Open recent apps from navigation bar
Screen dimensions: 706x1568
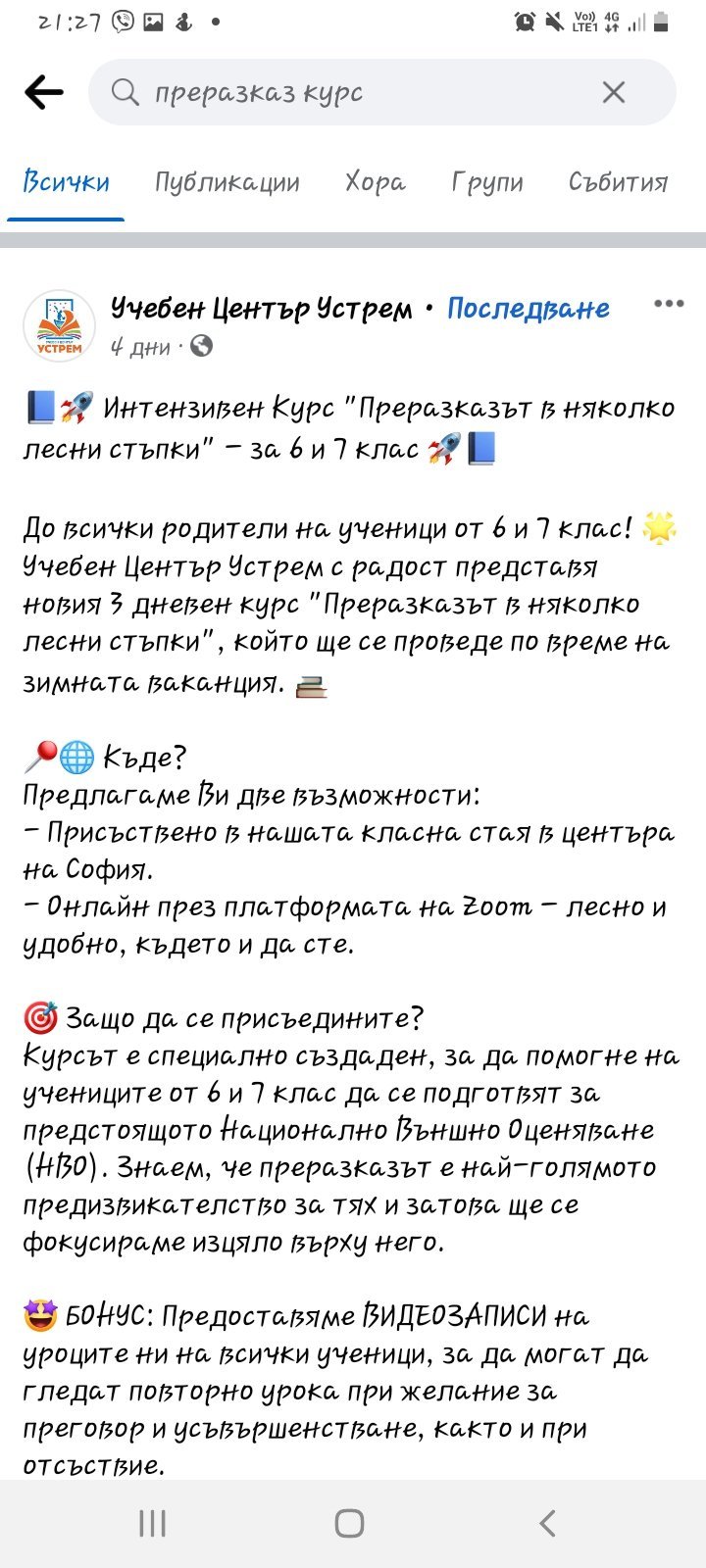click(x=153, y=1523)
